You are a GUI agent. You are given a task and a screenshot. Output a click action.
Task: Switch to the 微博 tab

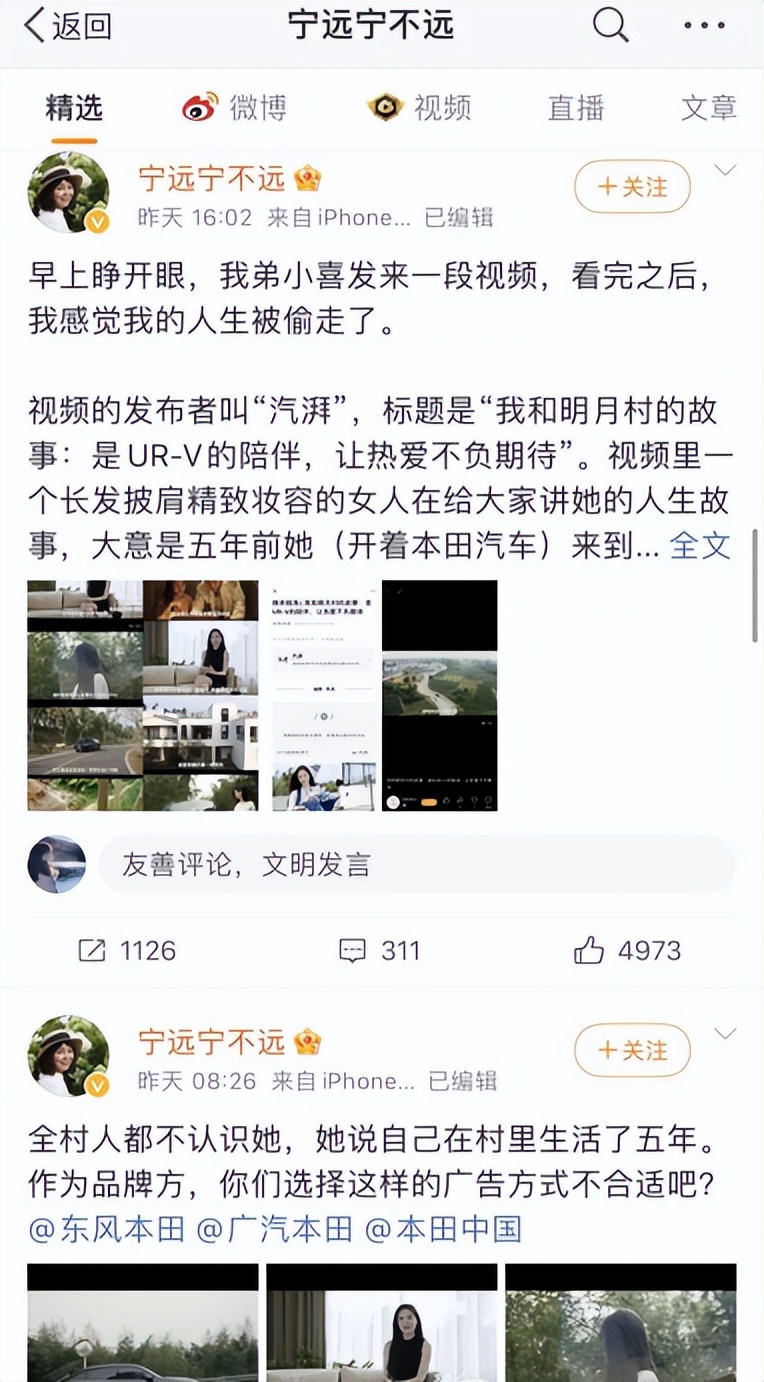click(x=235, y=108)
